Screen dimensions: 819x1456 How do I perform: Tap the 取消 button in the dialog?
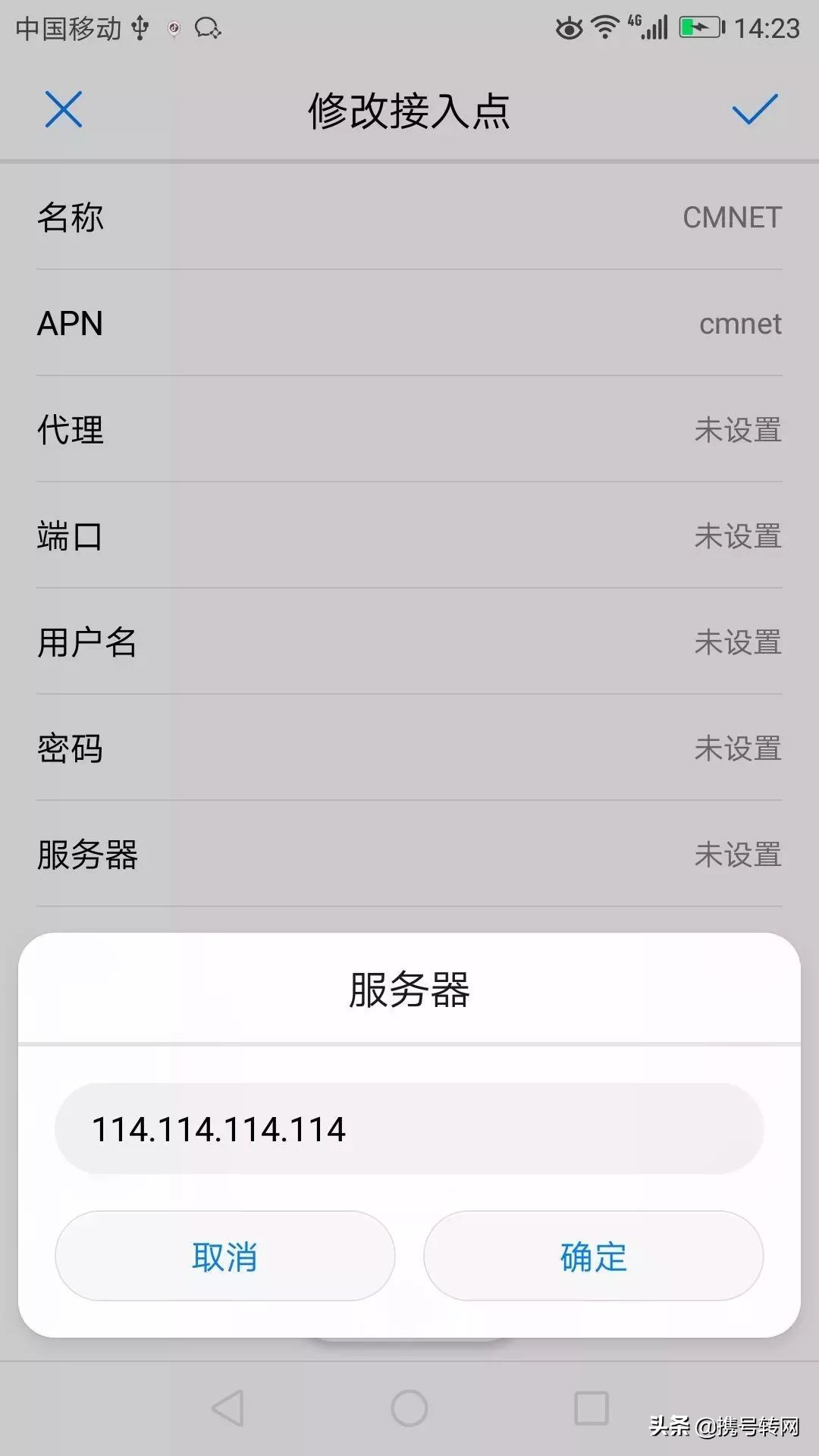(224, 1257)
